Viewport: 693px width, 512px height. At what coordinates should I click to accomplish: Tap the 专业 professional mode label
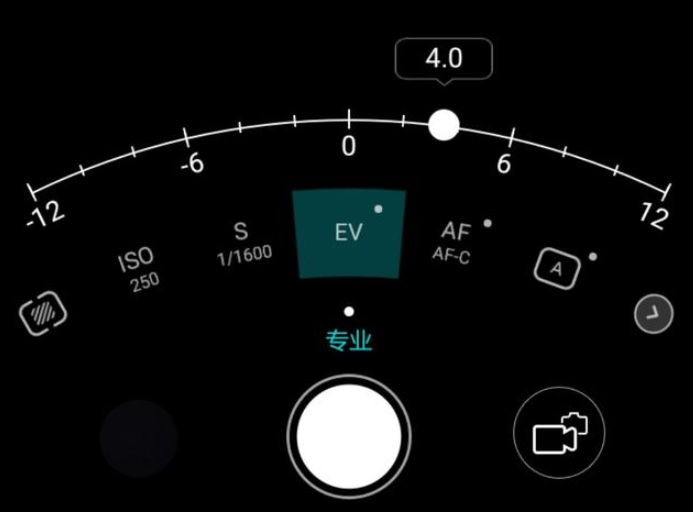(x=348, y=341)
